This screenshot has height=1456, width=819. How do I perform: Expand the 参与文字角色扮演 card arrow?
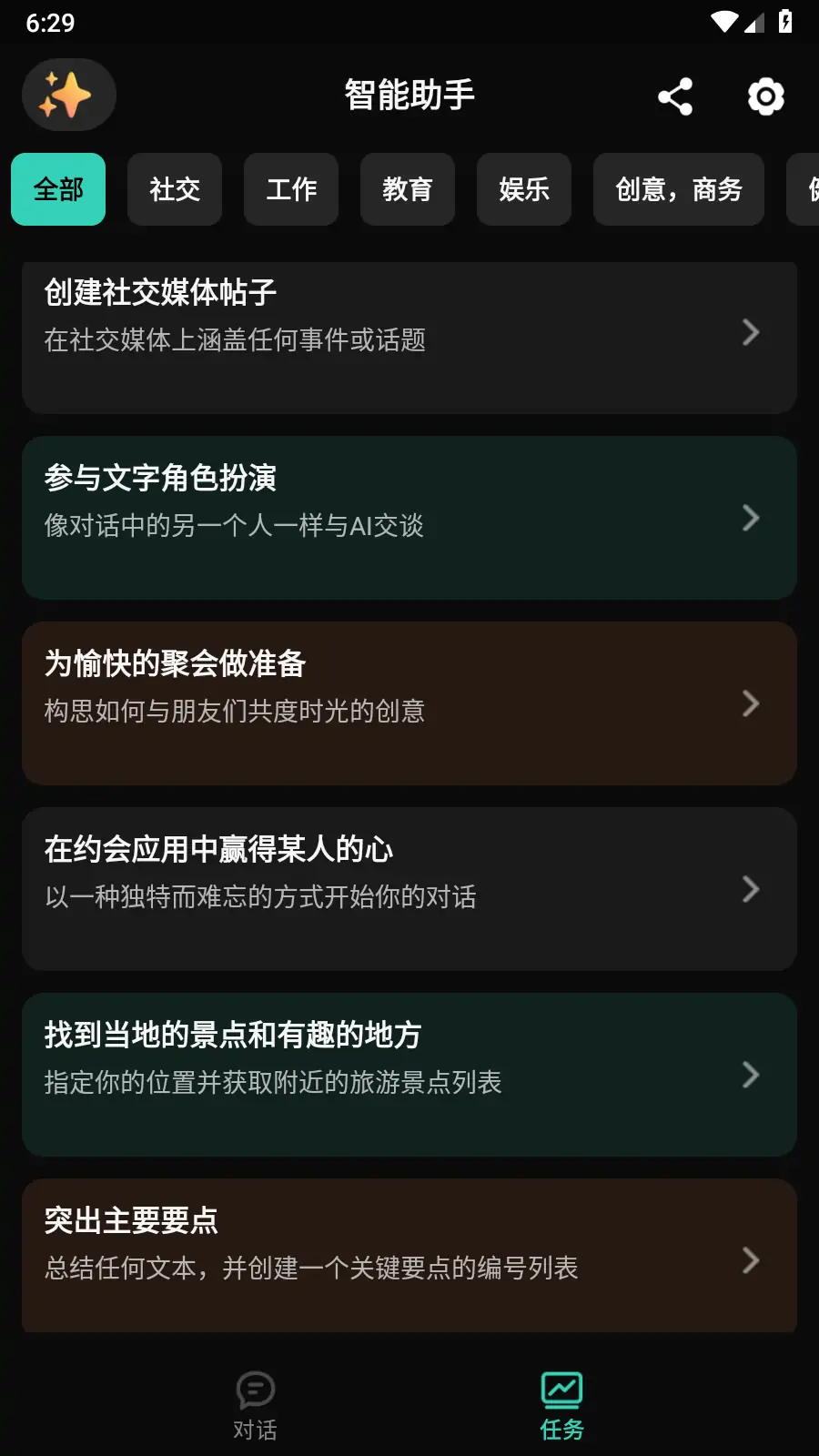click(752, 518)
